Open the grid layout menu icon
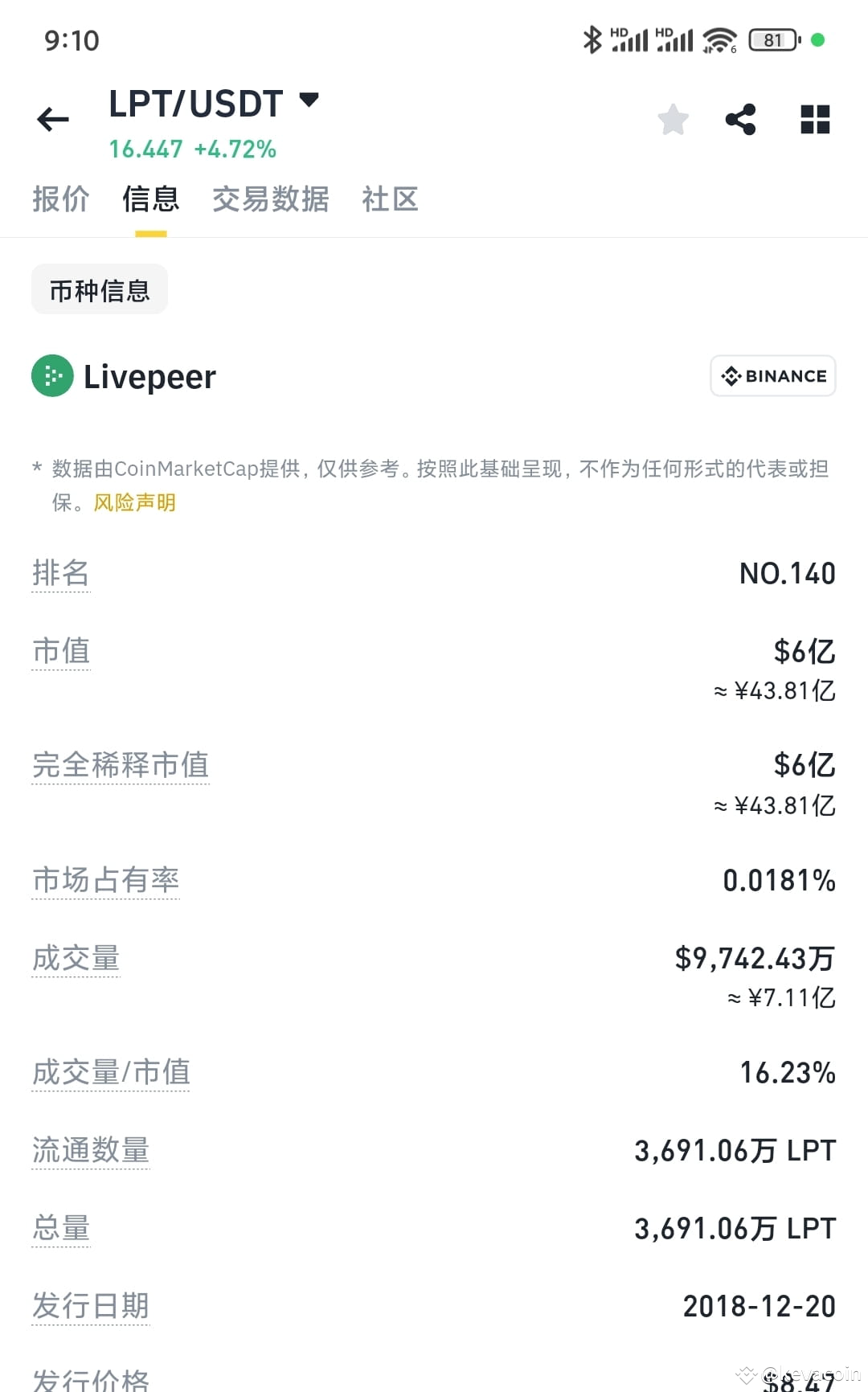868x1392 pixels. coord(814,119)
